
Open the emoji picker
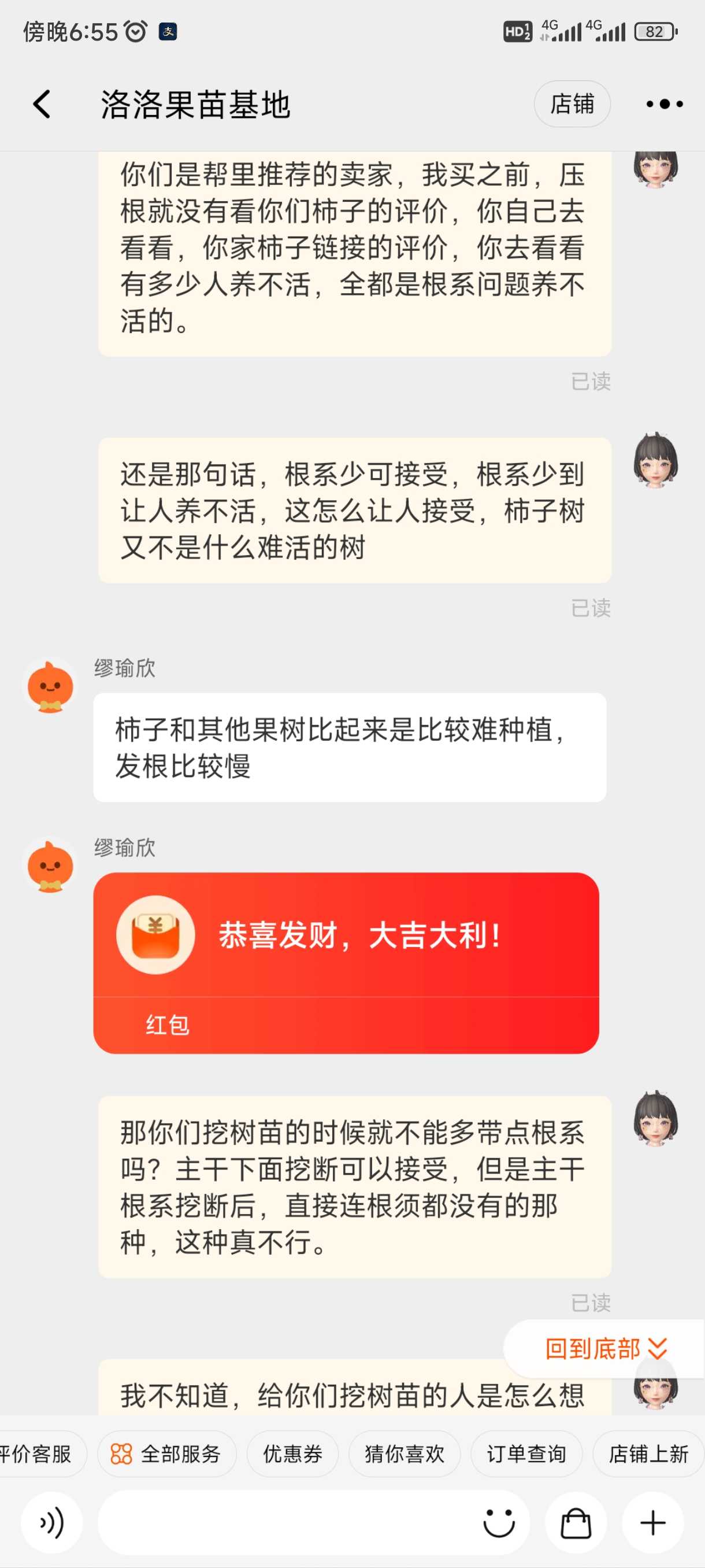(x=499, y=1522)
